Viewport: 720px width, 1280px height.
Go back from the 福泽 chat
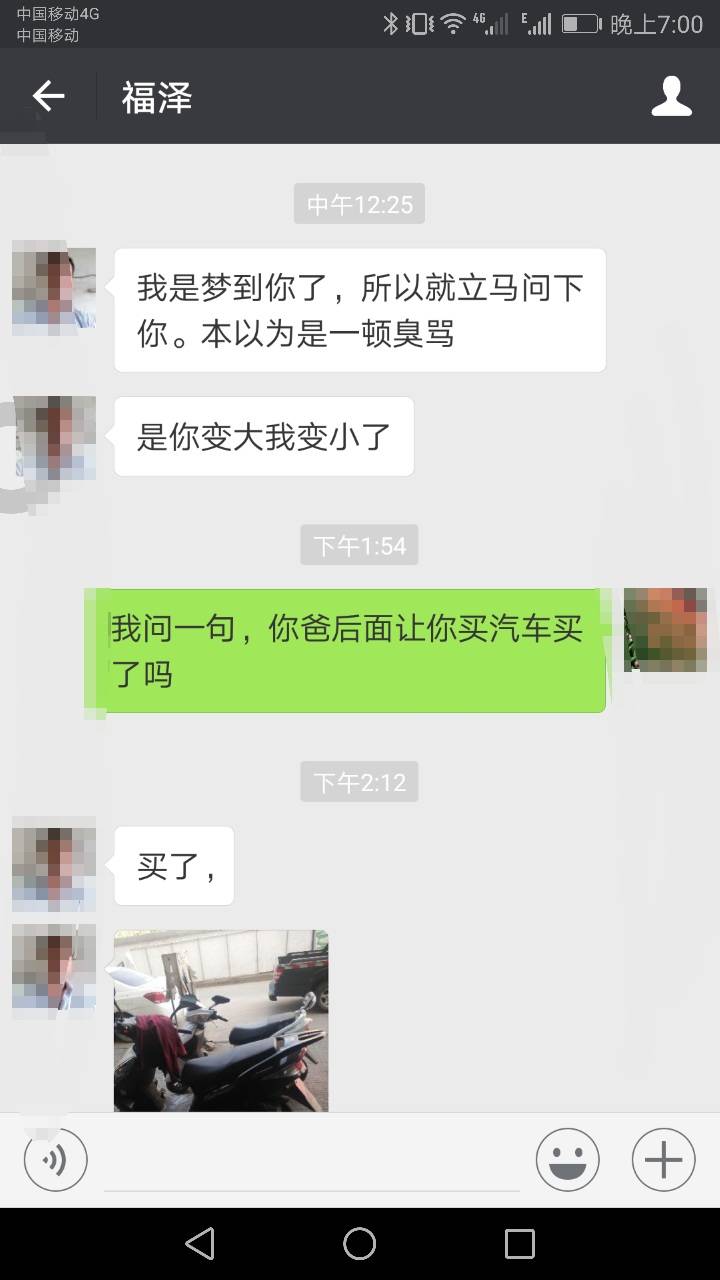pos(48,97)
